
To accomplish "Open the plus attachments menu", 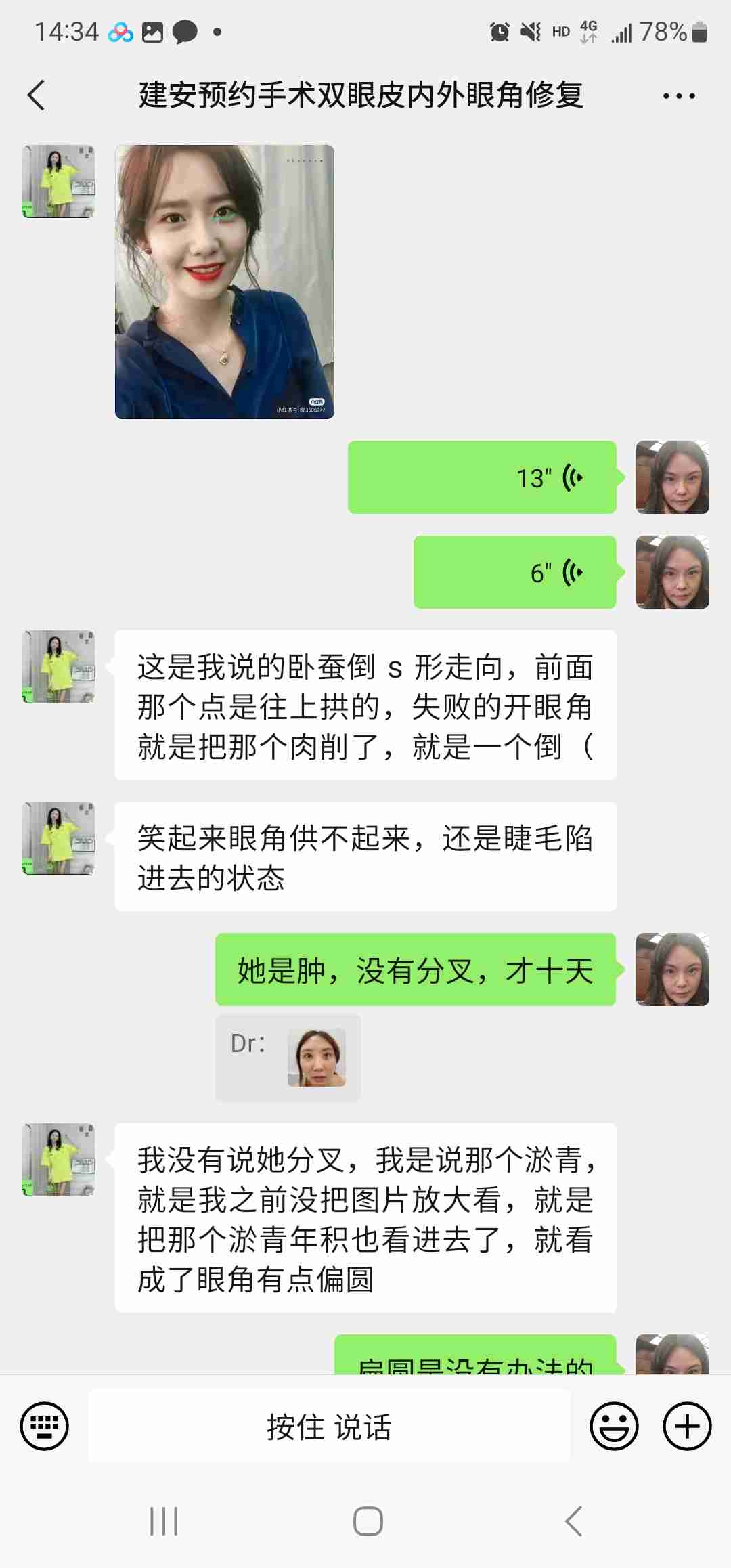I will point(686,1426).
